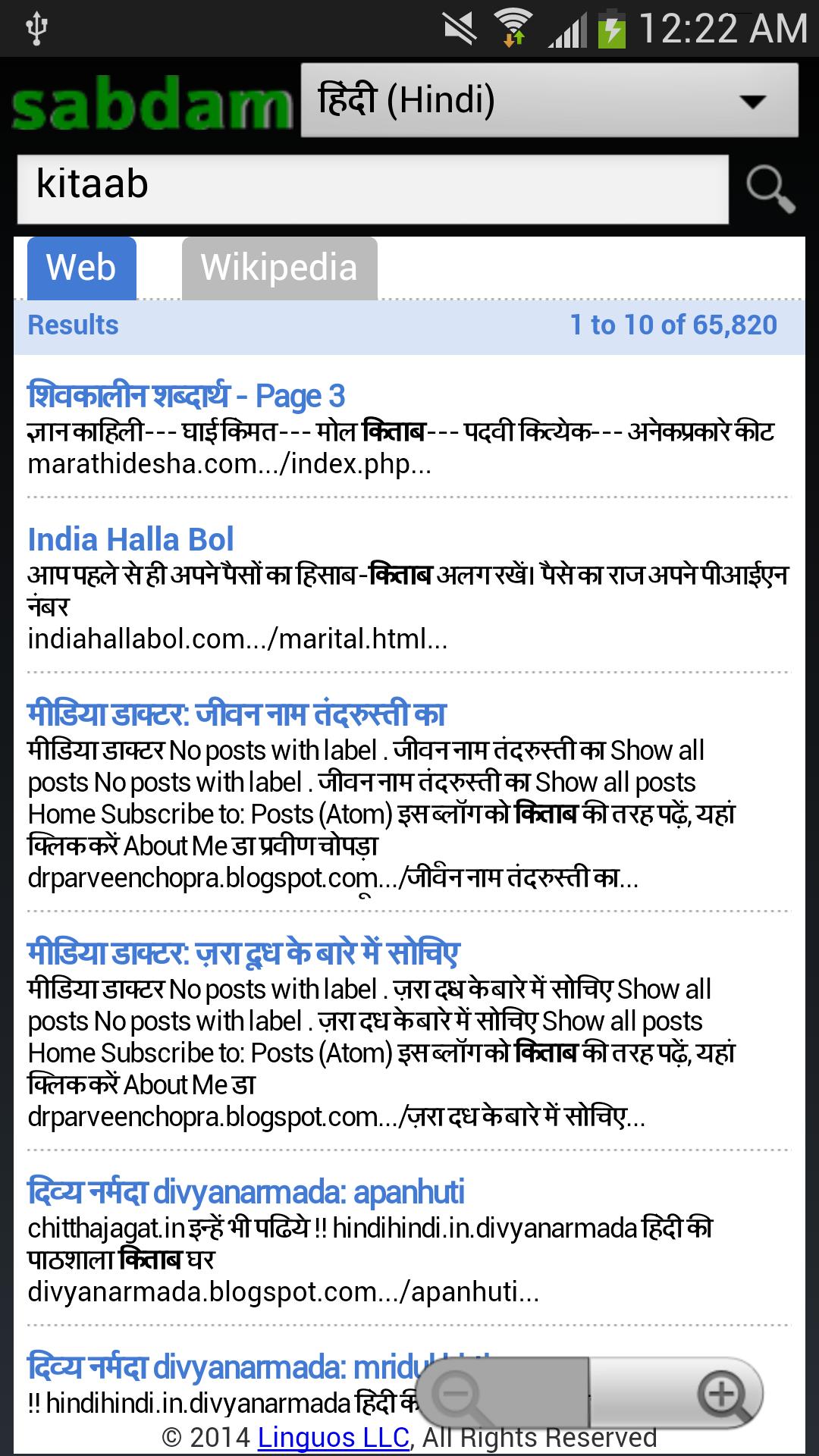Open the Linguos LLC link
819x1456 pixels.
tap(334, 1438)
